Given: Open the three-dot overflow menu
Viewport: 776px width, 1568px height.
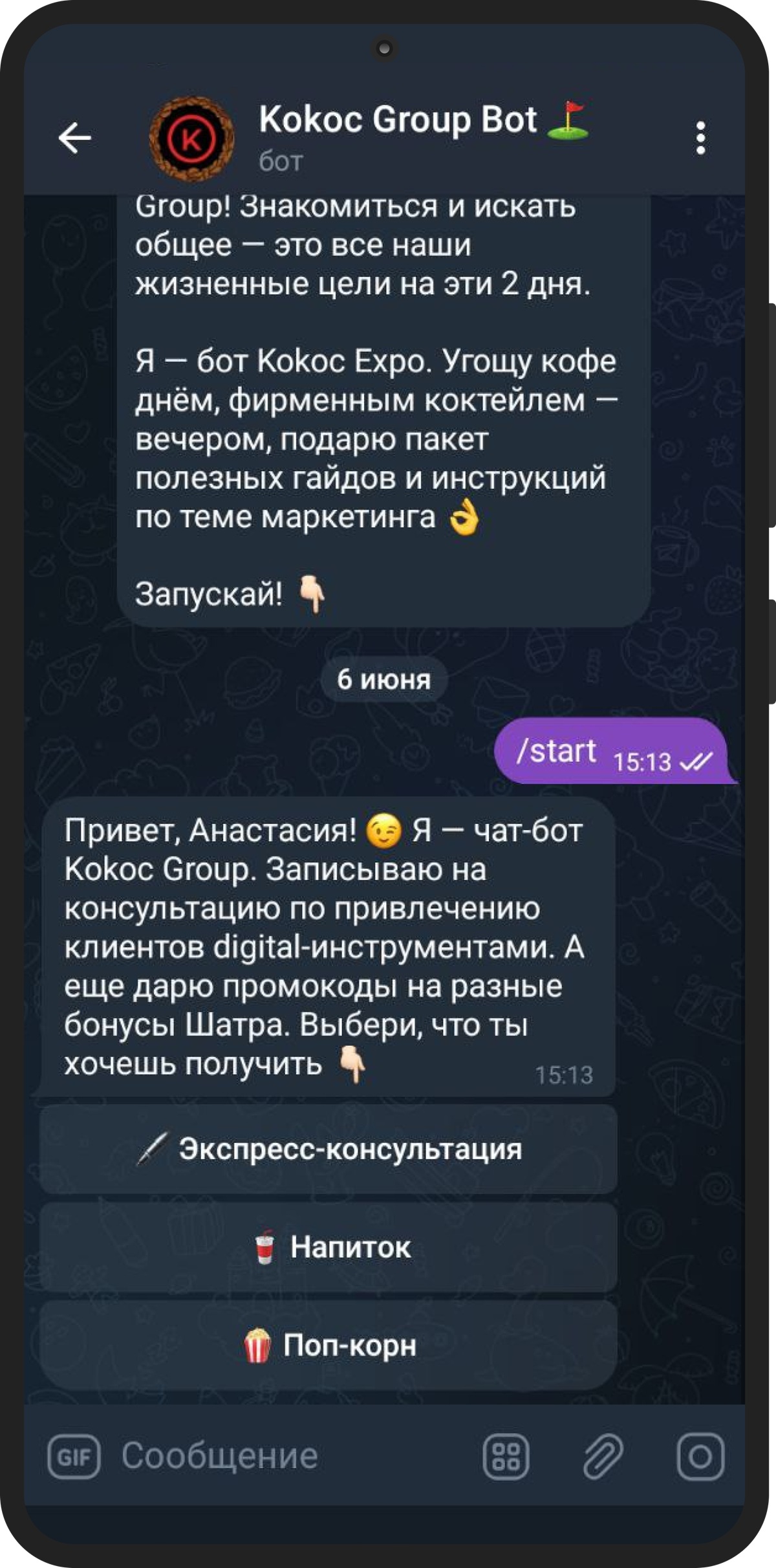Looking at the screenshot, I should (x=700, y=138).
